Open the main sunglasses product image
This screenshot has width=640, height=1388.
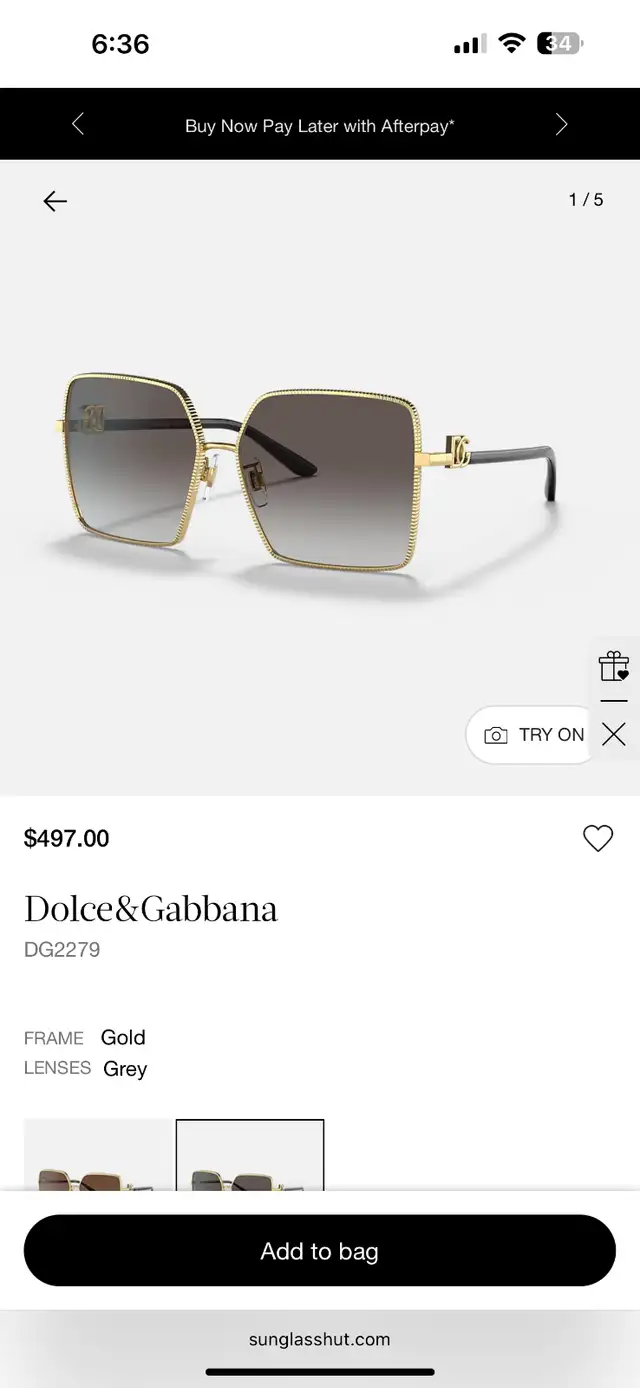coord(300,480)
